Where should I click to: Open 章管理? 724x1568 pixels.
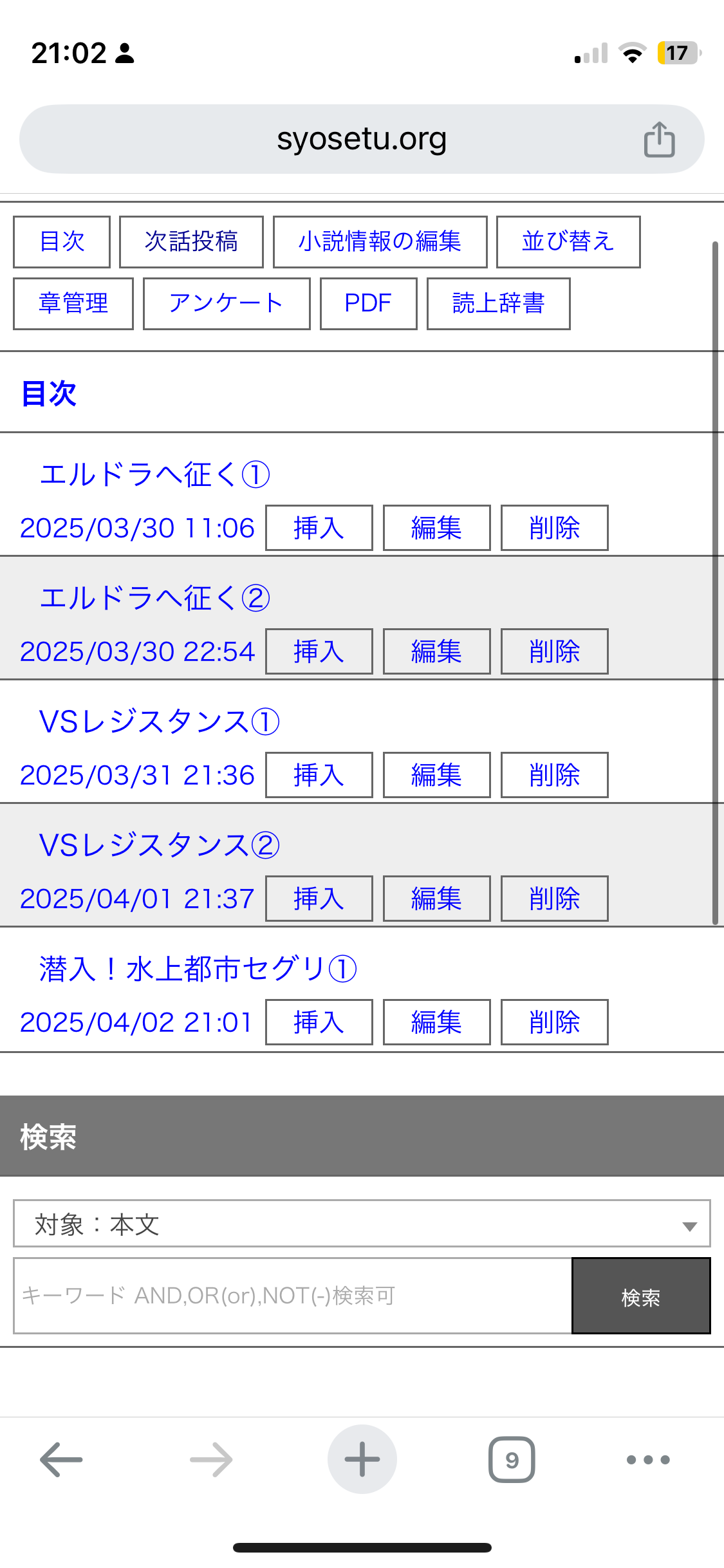pyautogui.click(x=73, y=303)
